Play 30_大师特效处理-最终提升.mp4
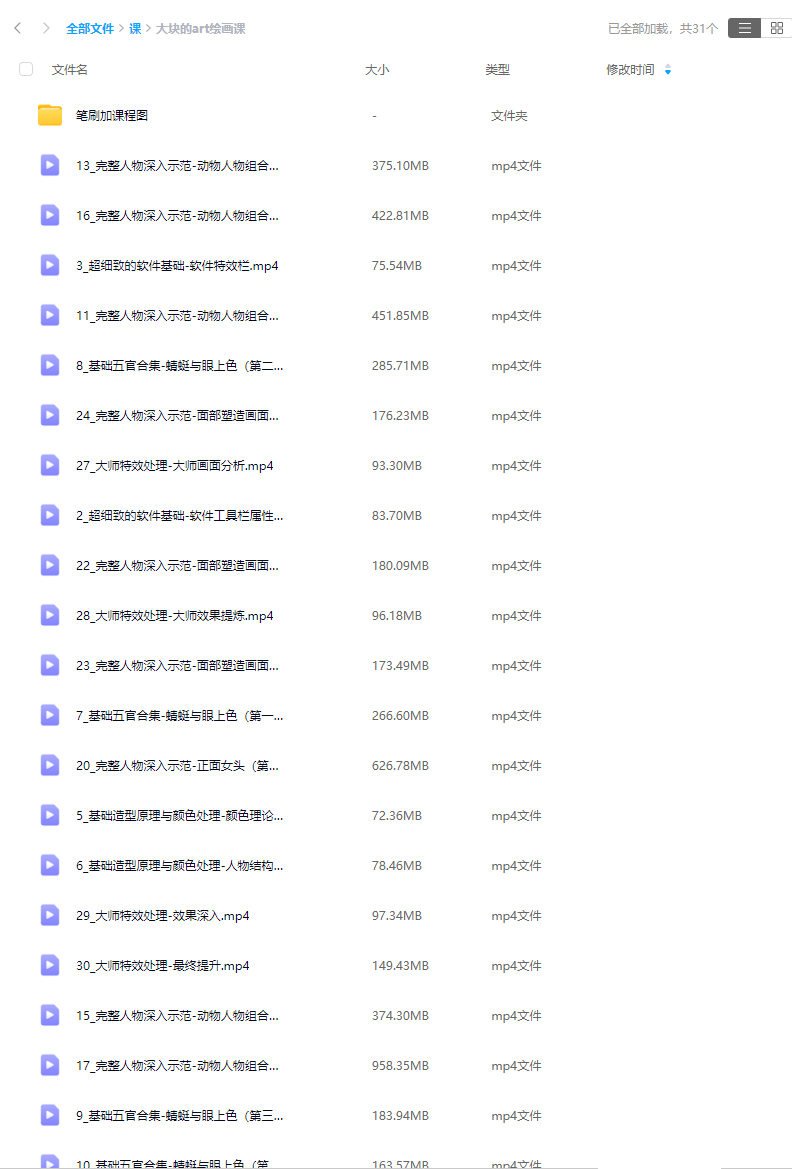Screen dimensions: 792x1169 click(x=162, y=966)
